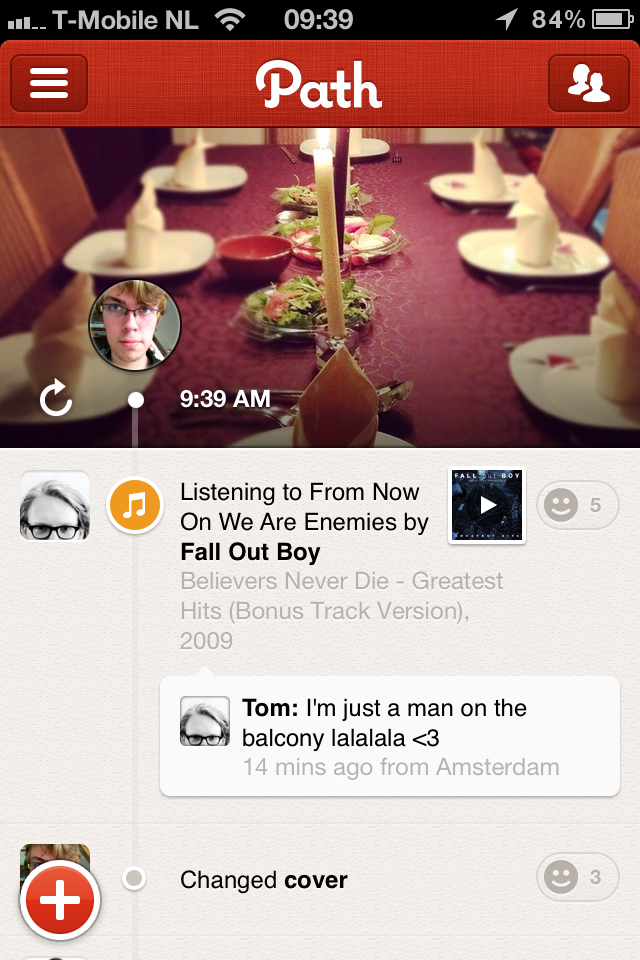The height and width of the screenshot is (960, 640).
Task: Tap the red plus compose button
Action: (60, 901)
